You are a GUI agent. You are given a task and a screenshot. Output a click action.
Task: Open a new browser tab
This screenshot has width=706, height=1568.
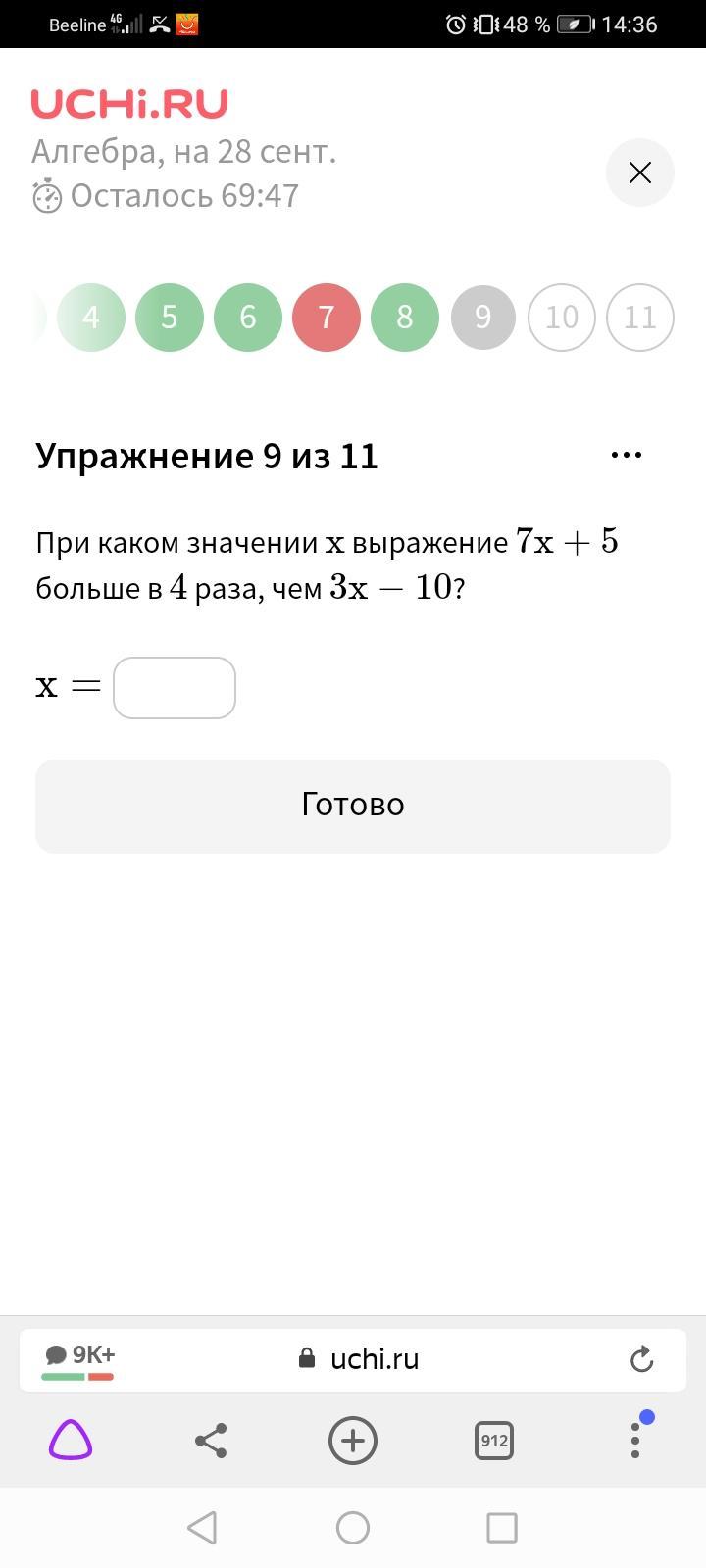(x=353, y=1441)
